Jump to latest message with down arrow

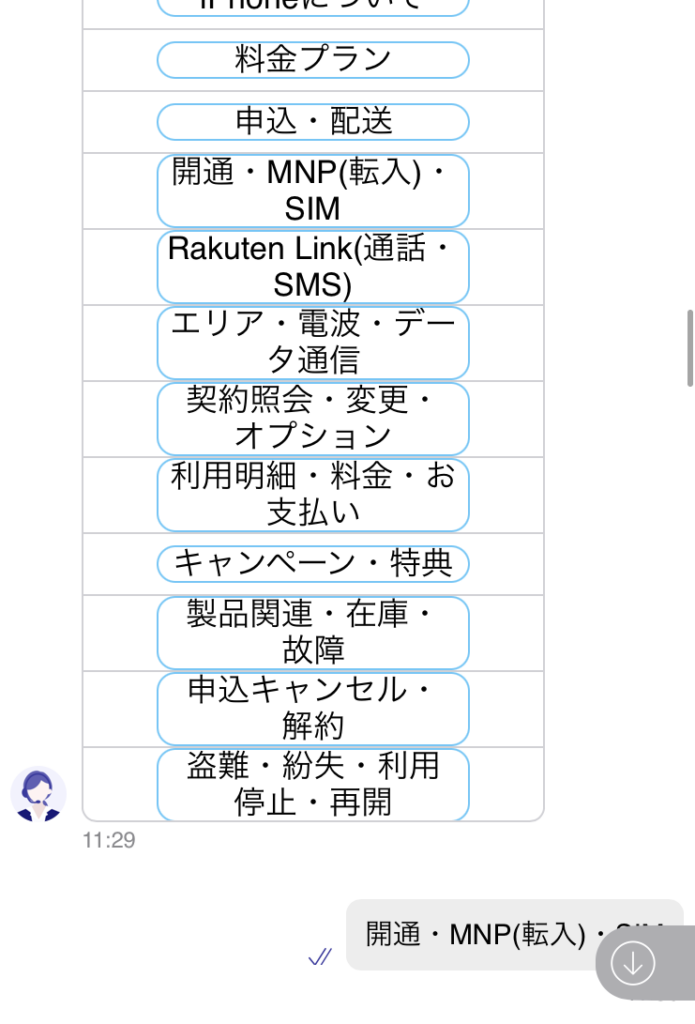pos(633,963)
